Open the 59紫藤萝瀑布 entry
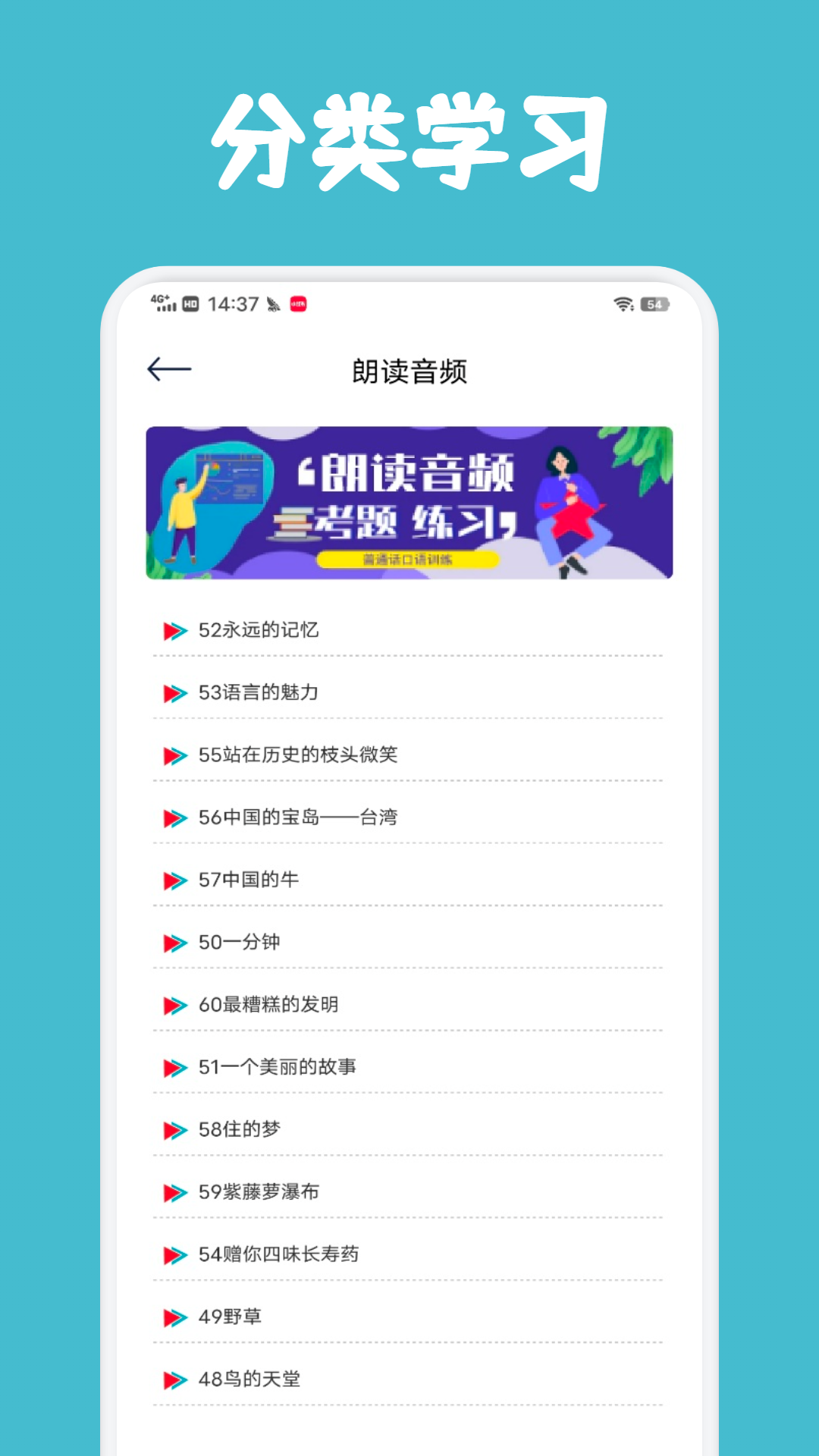This screenshot has width=819, height=1456. 258,1191
